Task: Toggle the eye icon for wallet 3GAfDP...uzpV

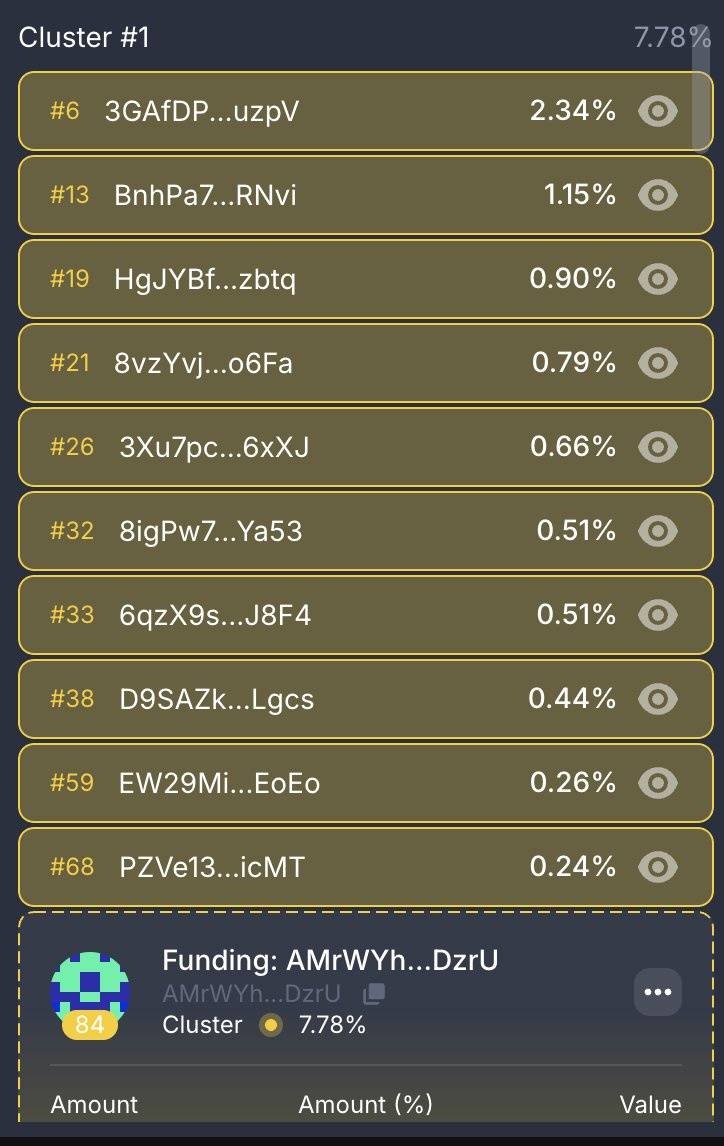Action: click(658, 112)
